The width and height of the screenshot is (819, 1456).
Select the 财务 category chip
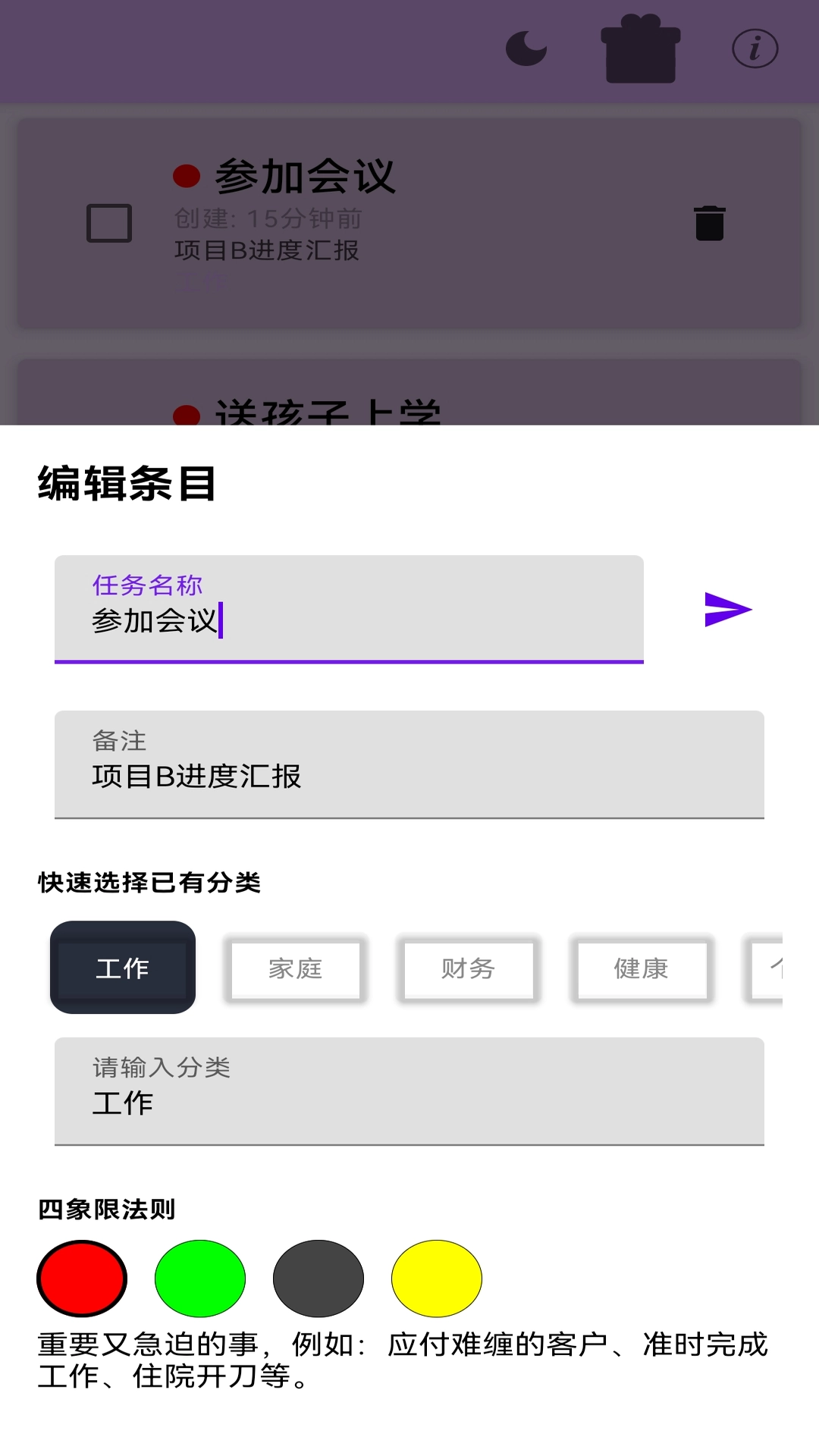click(468, 969)
